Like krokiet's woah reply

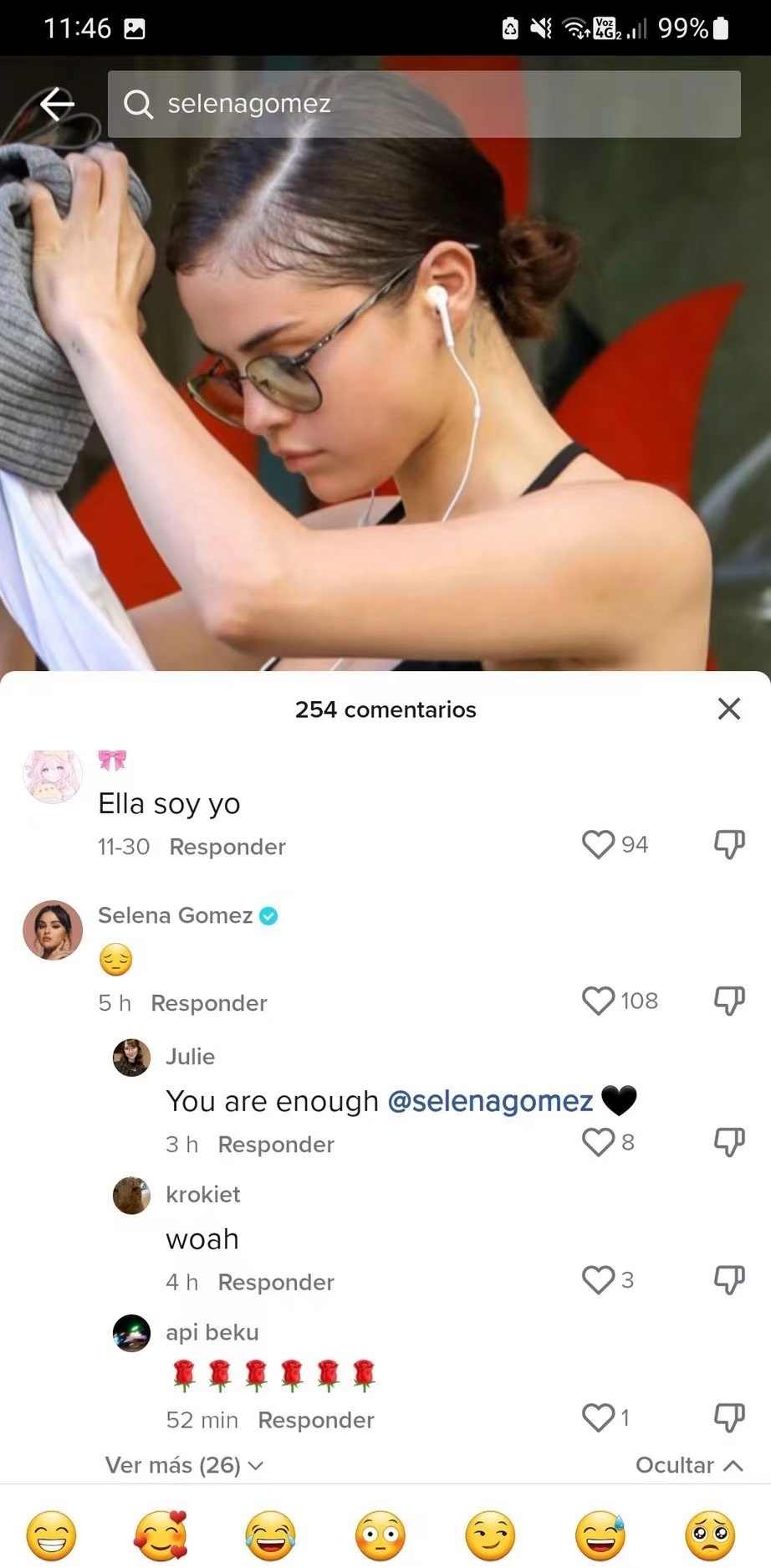coord(598,1280)
